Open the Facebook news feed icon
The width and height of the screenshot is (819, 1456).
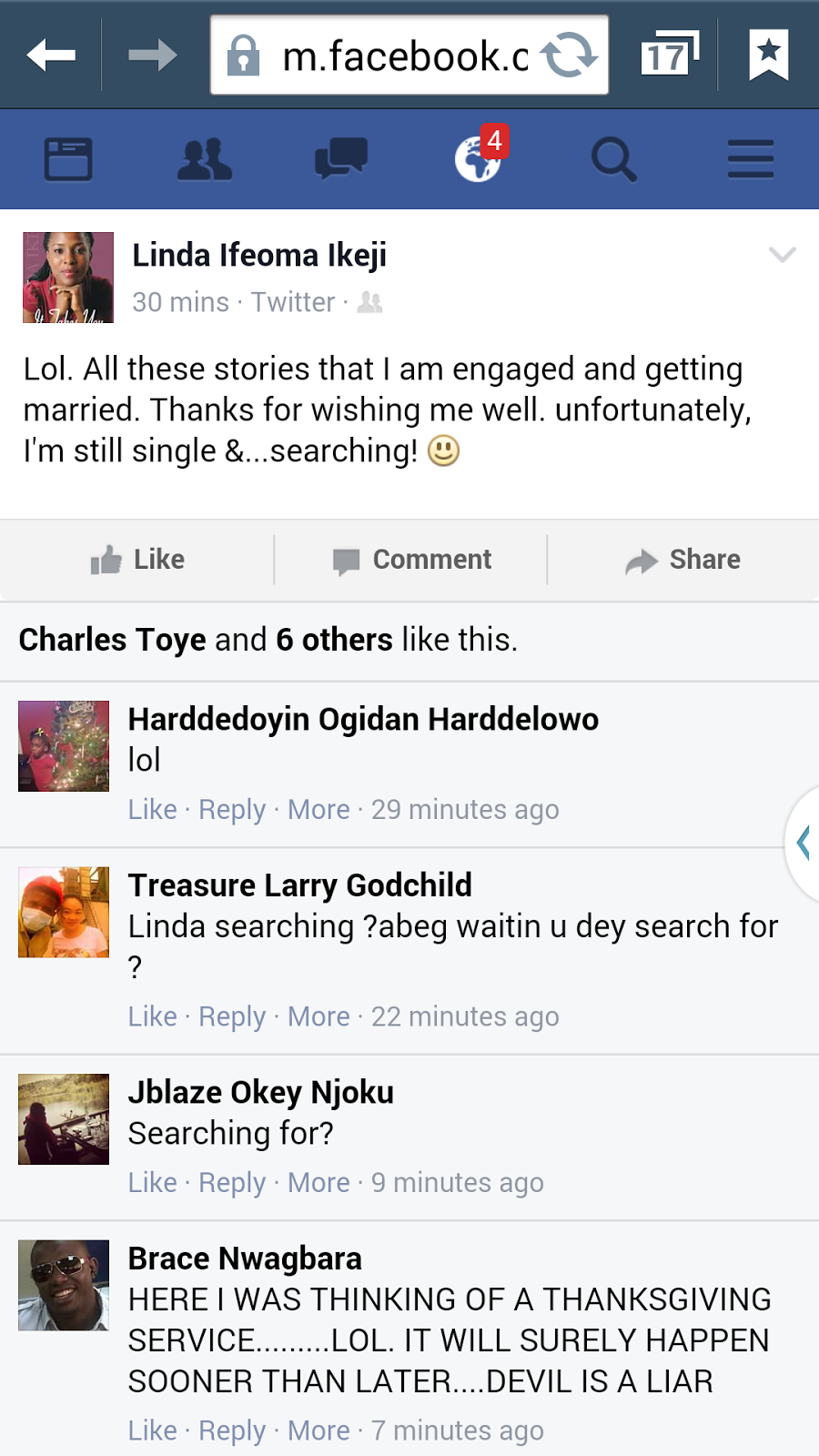click(x=68, y=160)
